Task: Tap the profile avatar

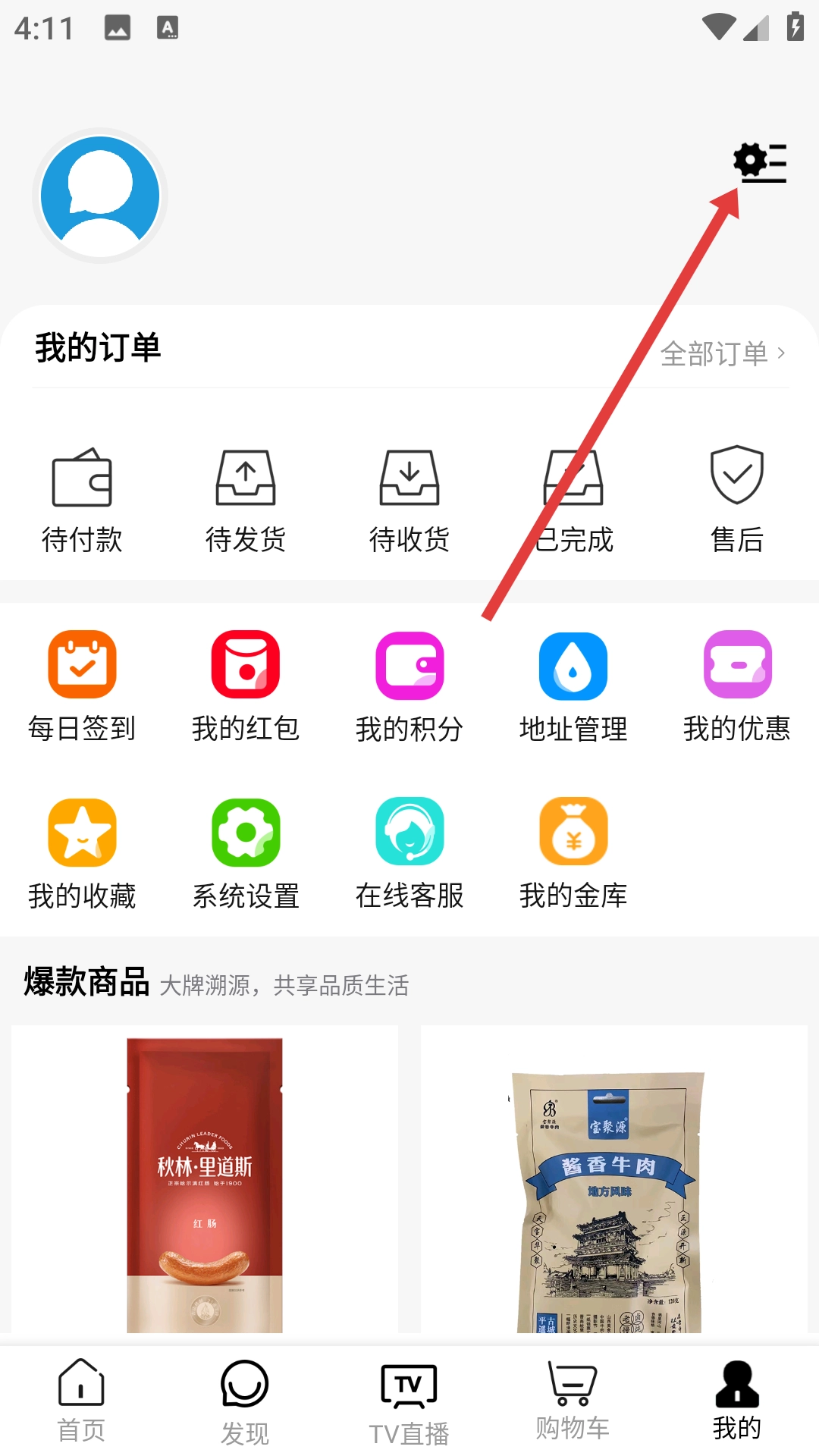Action: tap(100, 196)
